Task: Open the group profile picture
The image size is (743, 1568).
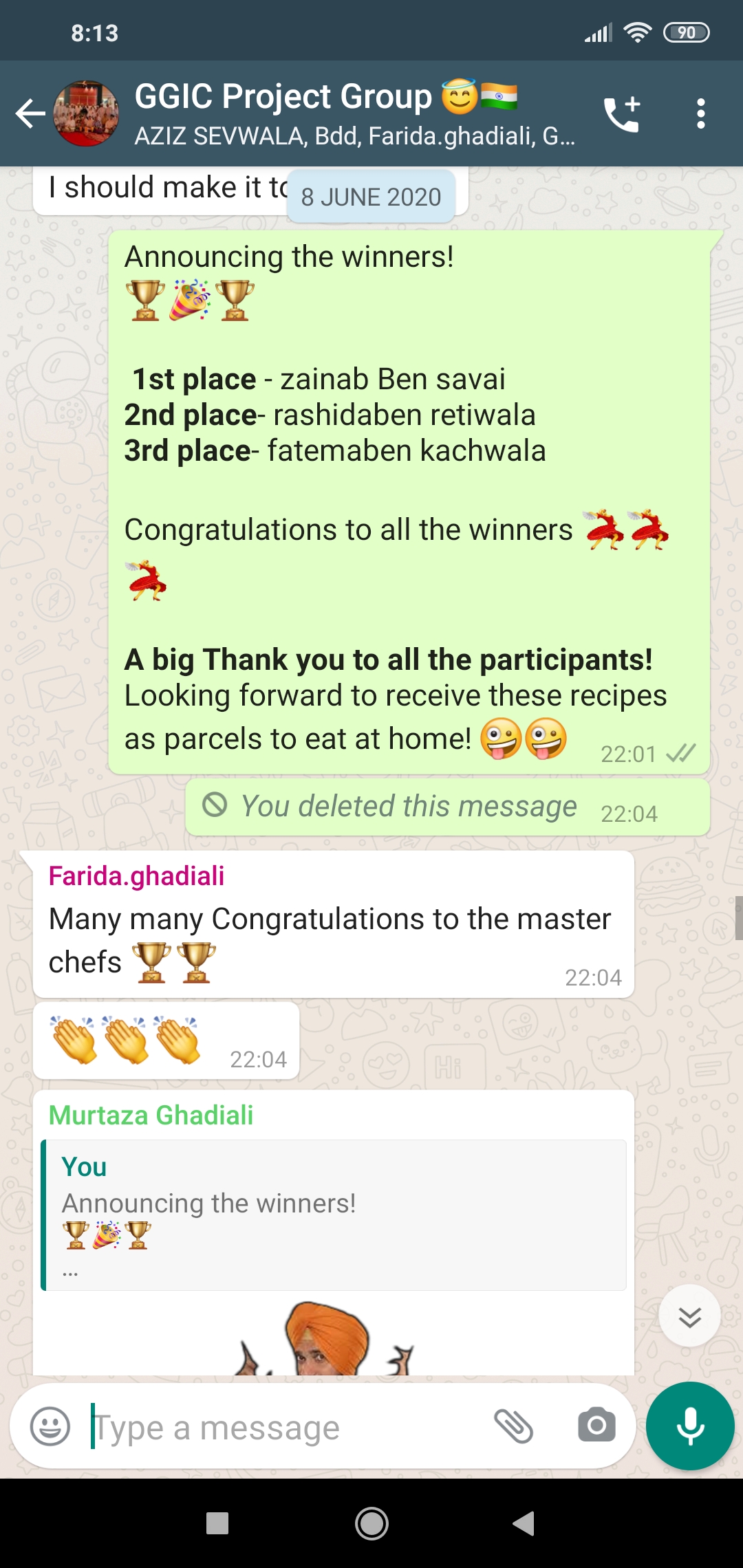Action: click(86, 113)
